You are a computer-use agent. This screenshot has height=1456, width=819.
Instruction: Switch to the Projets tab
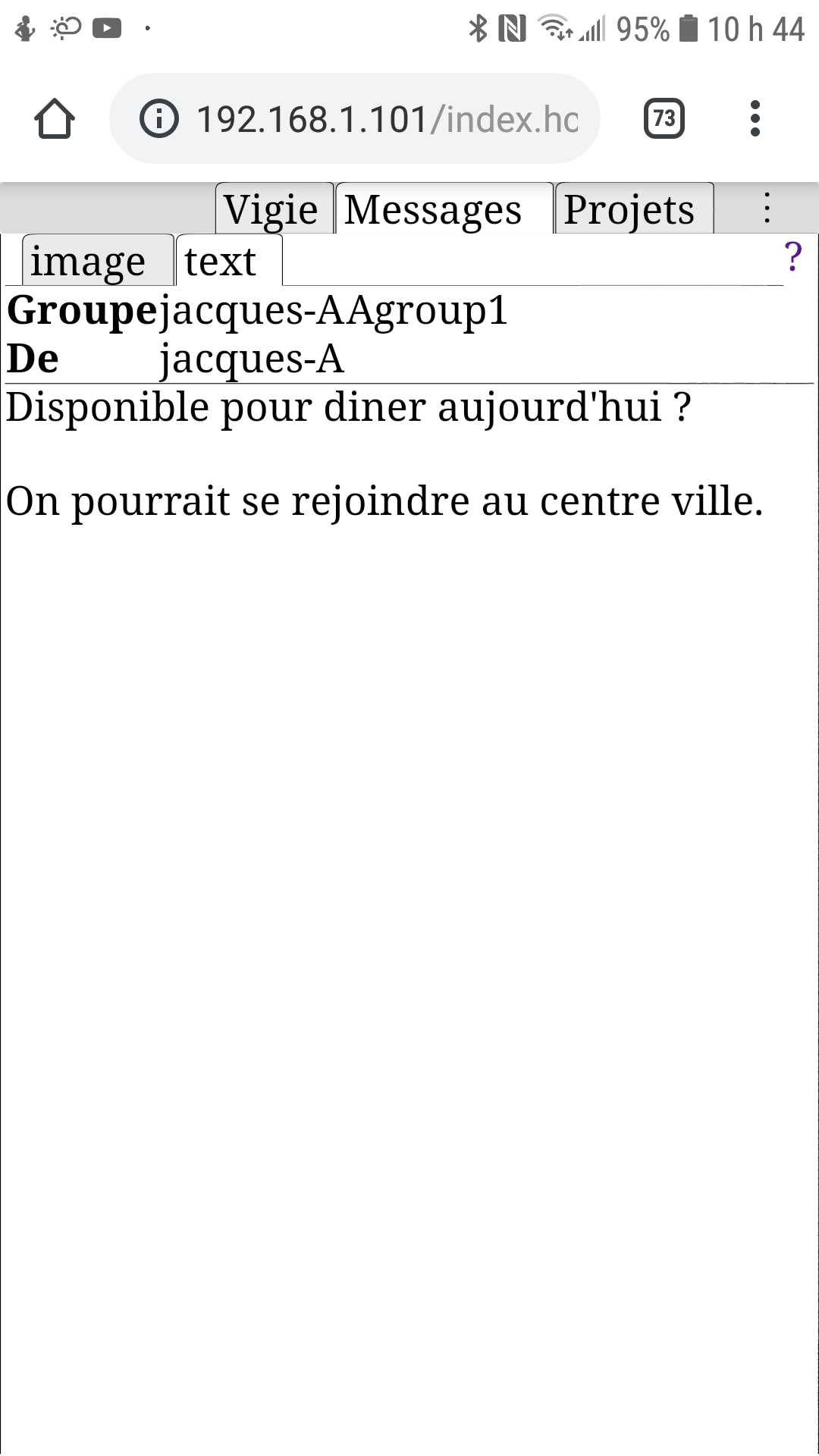pos(635,209)
